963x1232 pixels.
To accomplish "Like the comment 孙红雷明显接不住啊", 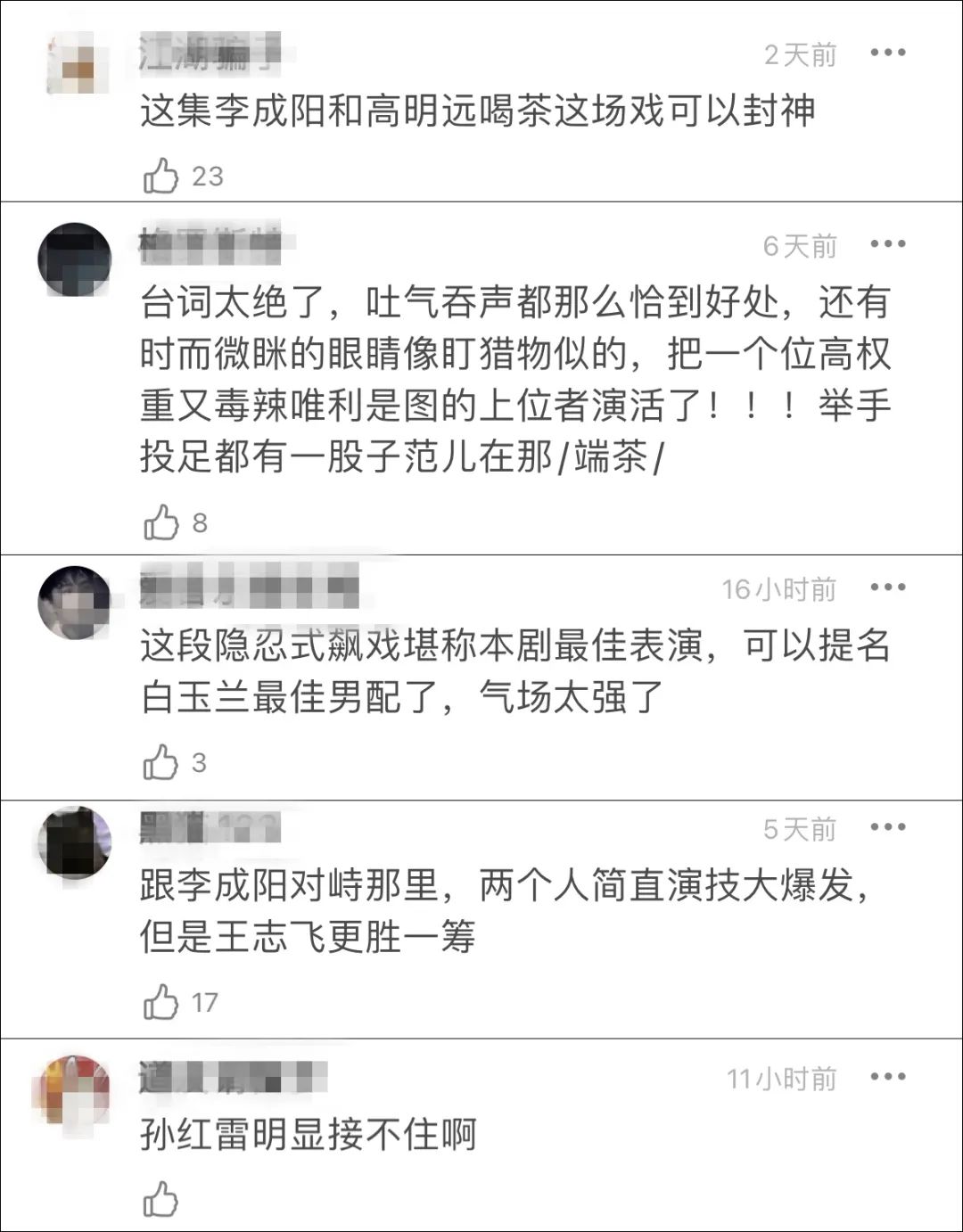I will 161,1198.
